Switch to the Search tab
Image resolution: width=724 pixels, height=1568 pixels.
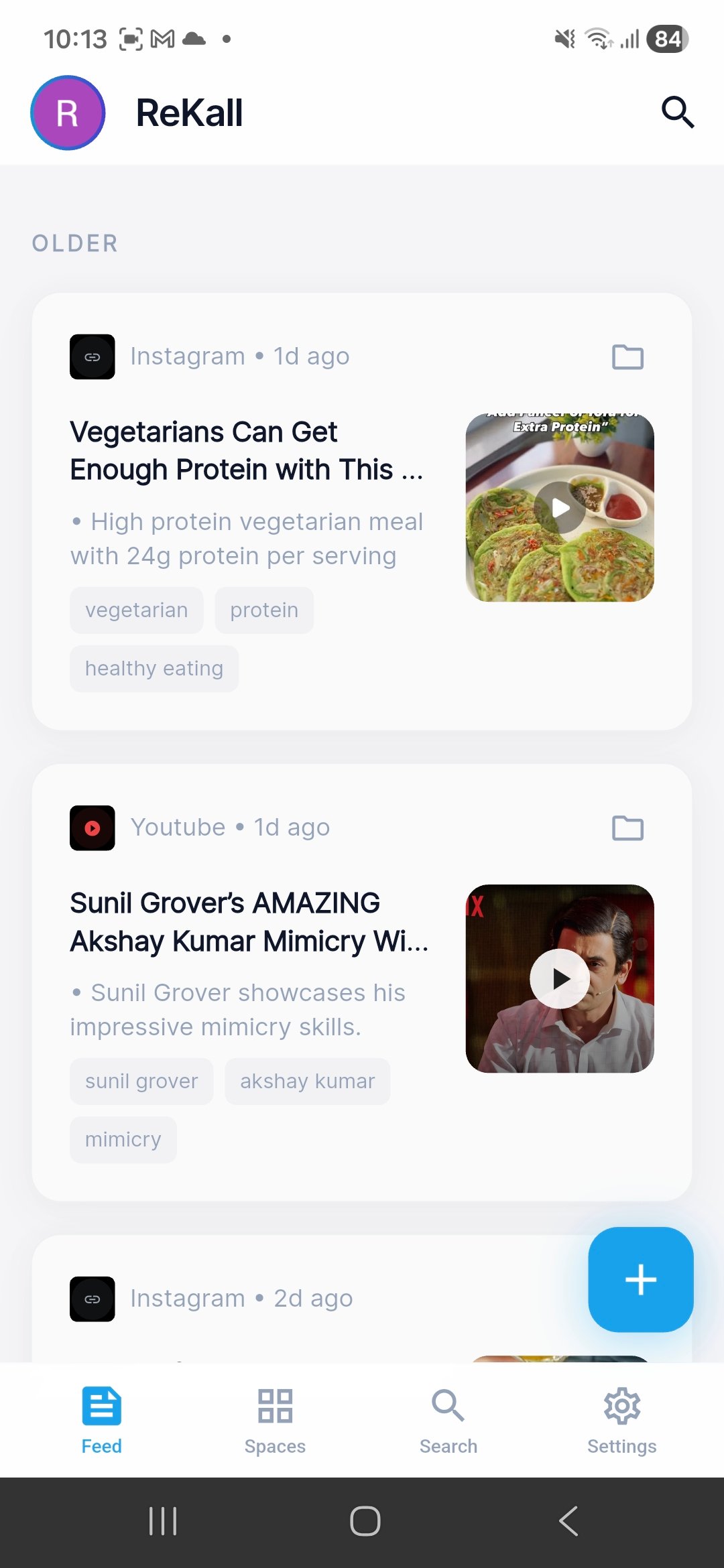pos(448,1419)
